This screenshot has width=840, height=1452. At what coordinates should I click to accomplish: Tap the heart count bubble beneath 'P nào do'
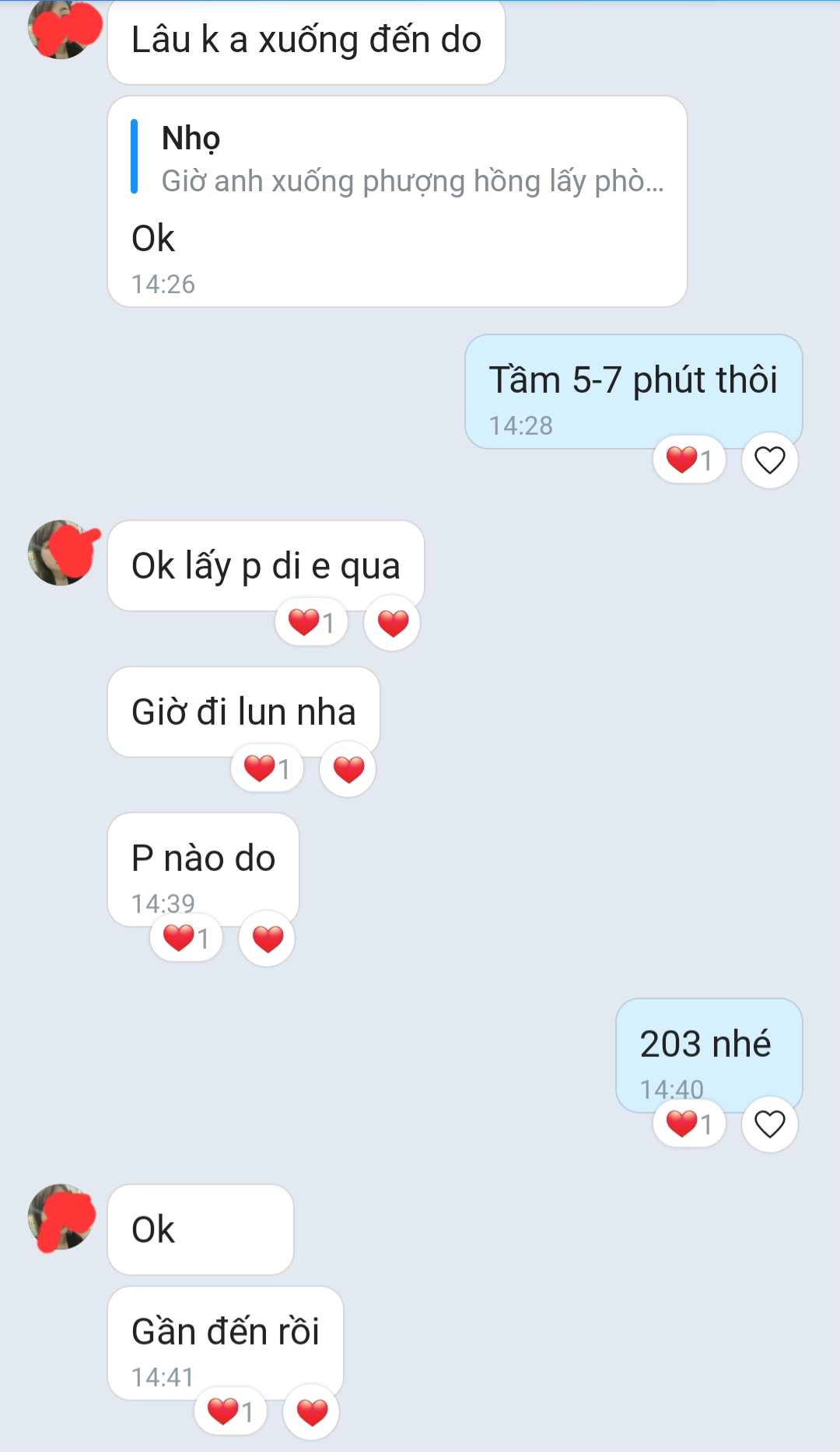pyautogui.click(x=185, y=938)
